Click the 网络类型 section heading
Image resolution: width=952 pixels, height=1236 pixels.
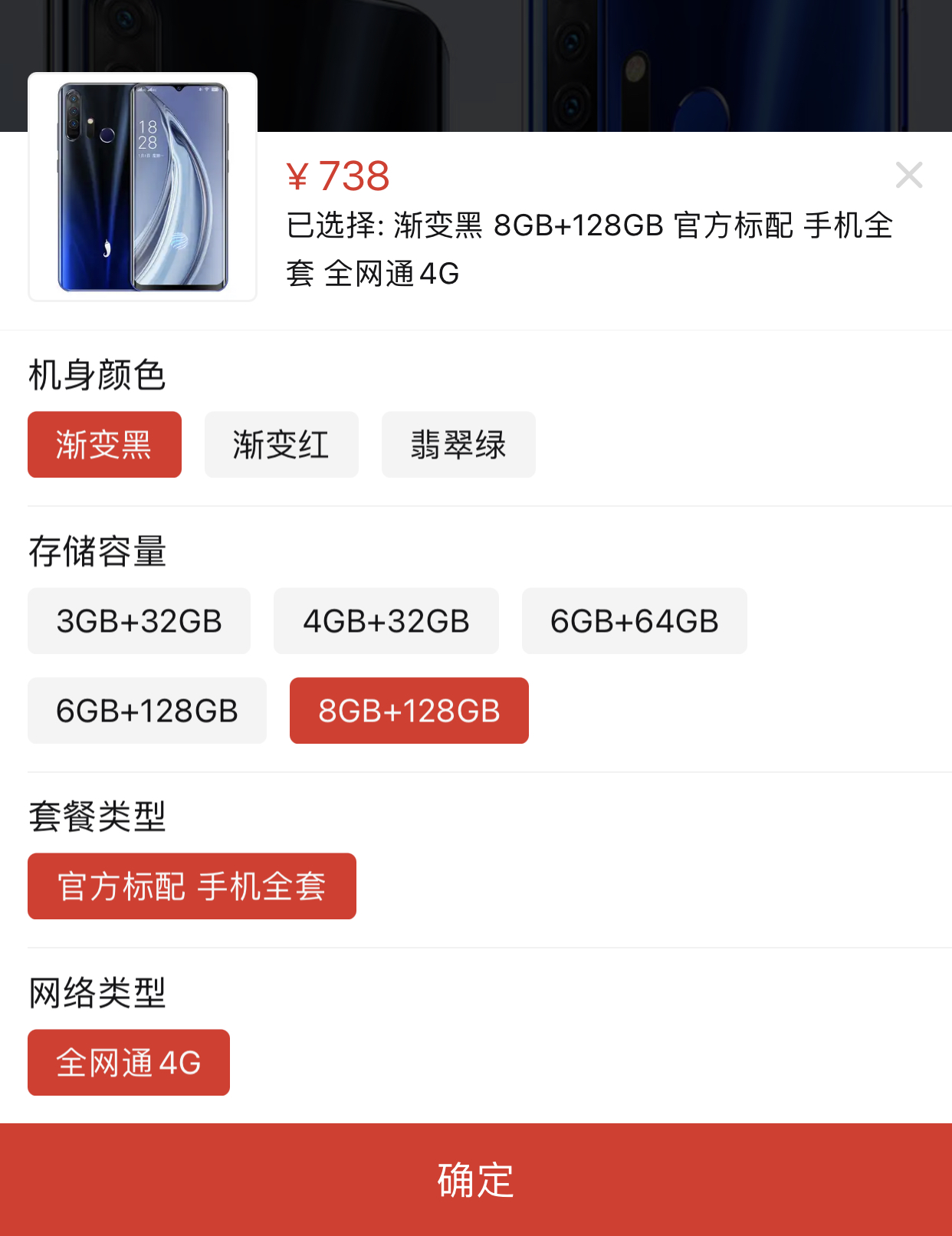[x=97, y=992]
